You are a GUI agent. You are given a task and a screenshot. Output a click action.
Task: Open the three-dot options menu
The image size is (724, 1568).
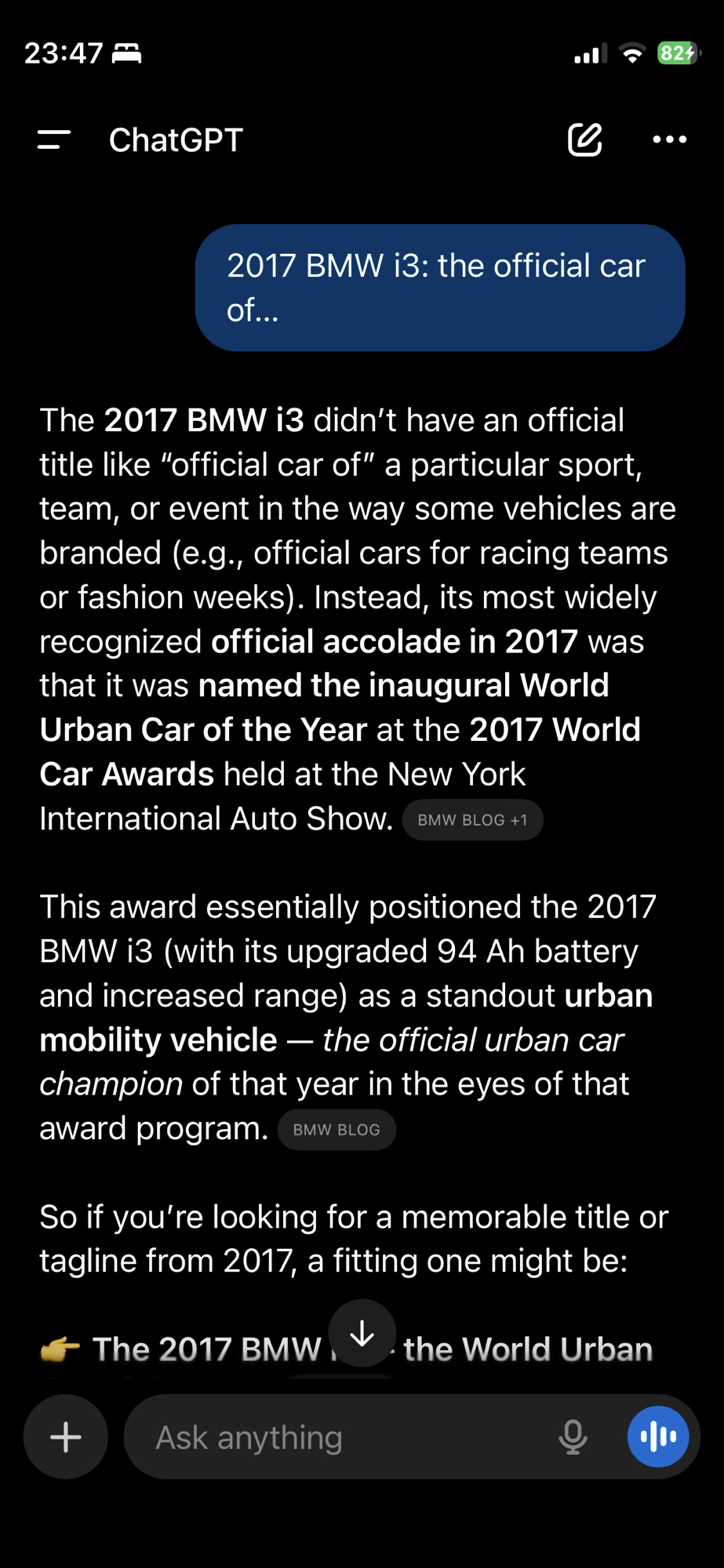coord(669,140)
